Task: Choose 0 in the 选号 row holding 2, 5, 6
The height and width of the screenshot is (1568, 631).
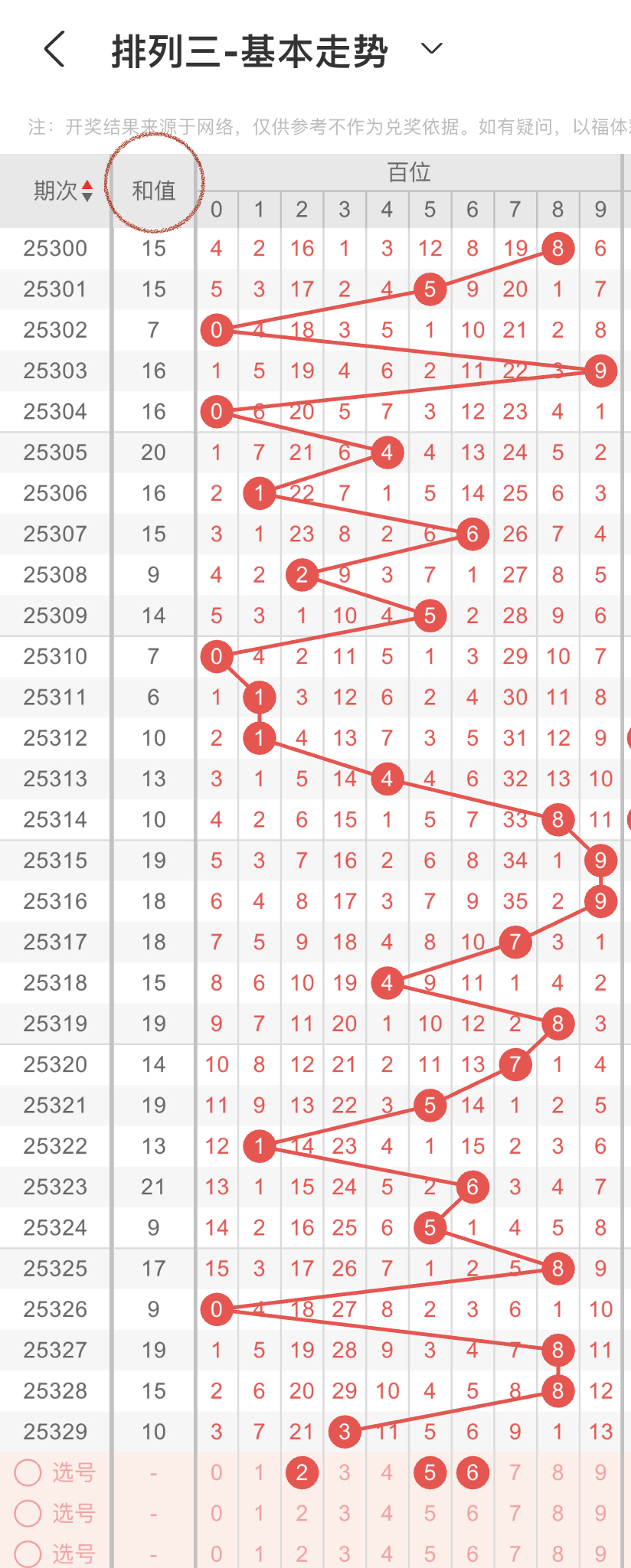Action: (x=217, y=1472)
